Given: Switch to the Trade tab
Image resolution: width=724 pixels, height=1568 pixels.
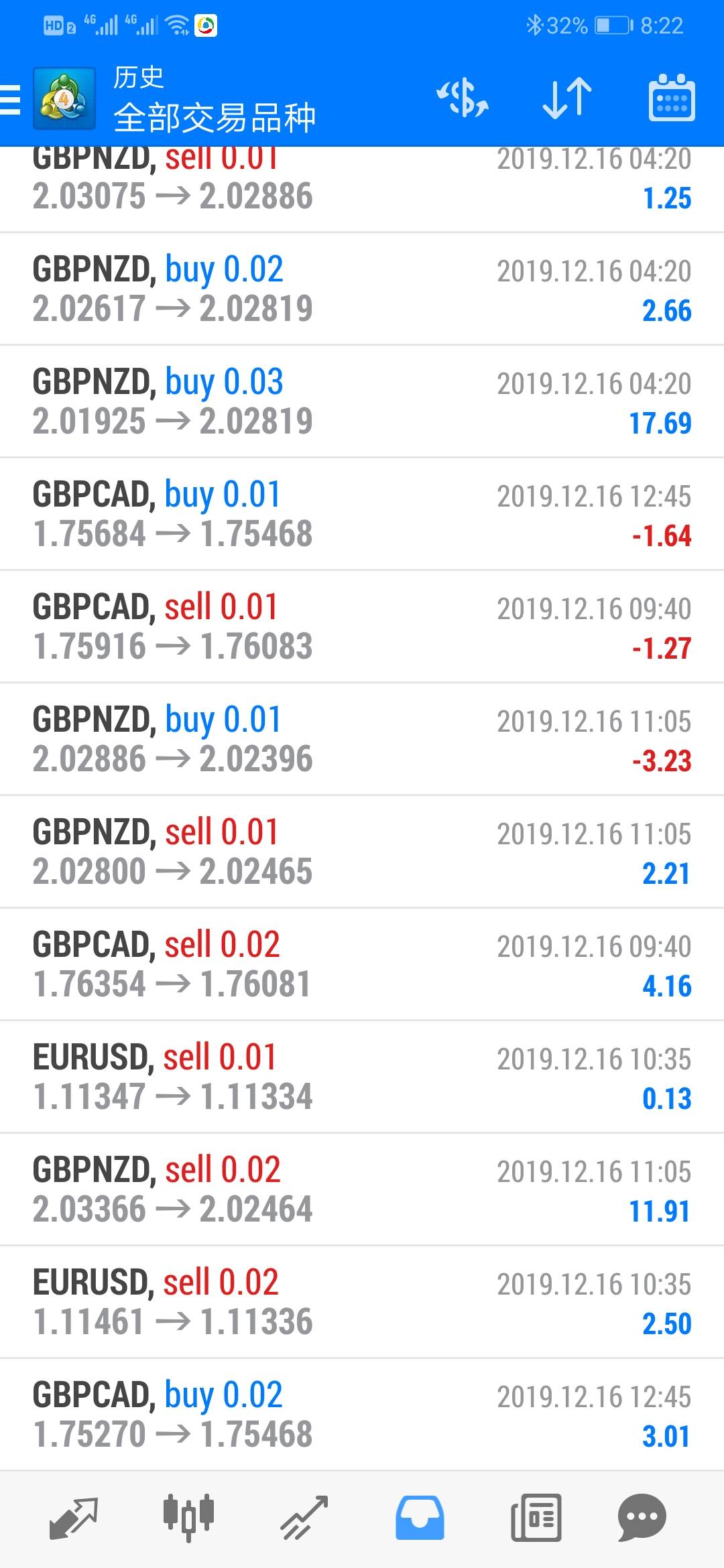Looking at the screenshot, I should [x=304, y=1518].
